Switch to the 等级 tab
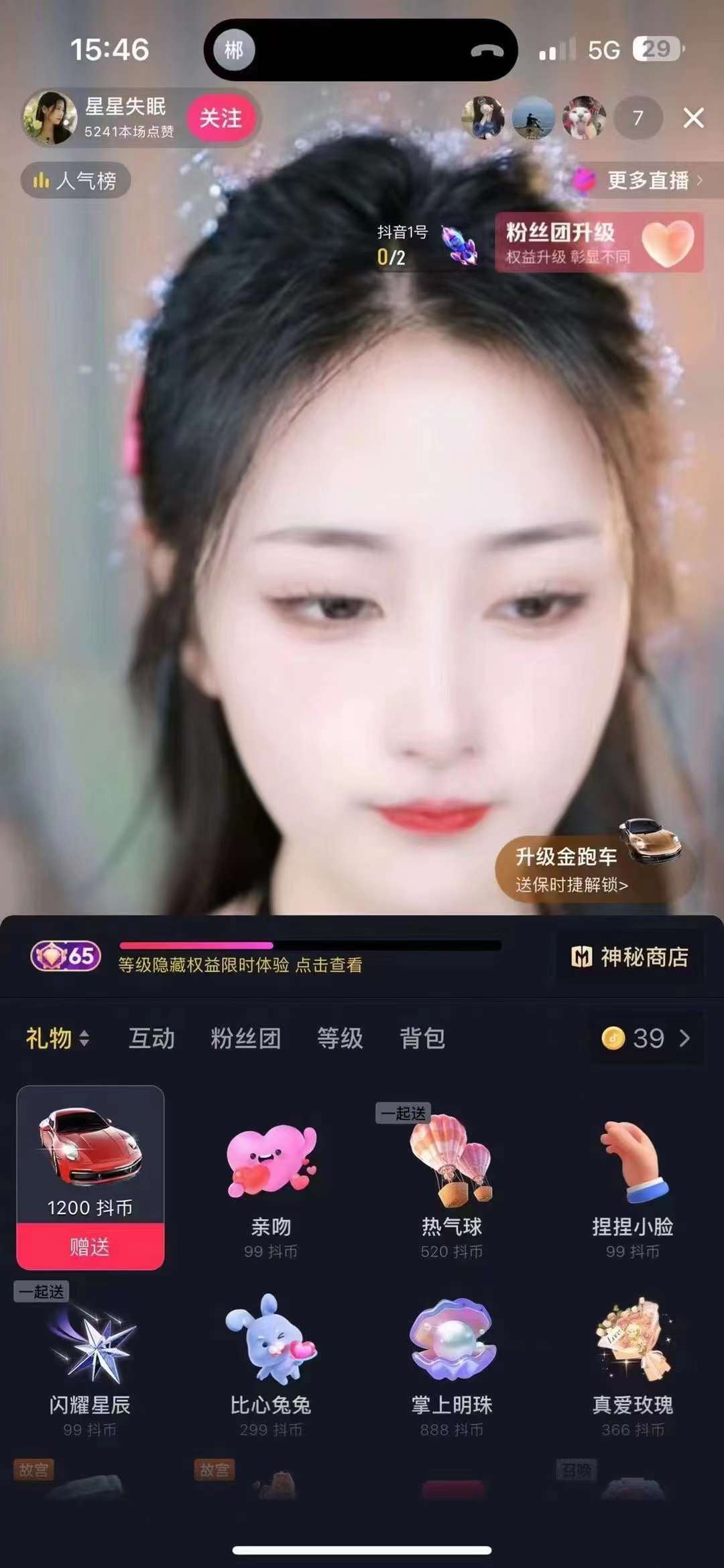Screen dimensions: 724x1568 click(x=340, y=1038)
